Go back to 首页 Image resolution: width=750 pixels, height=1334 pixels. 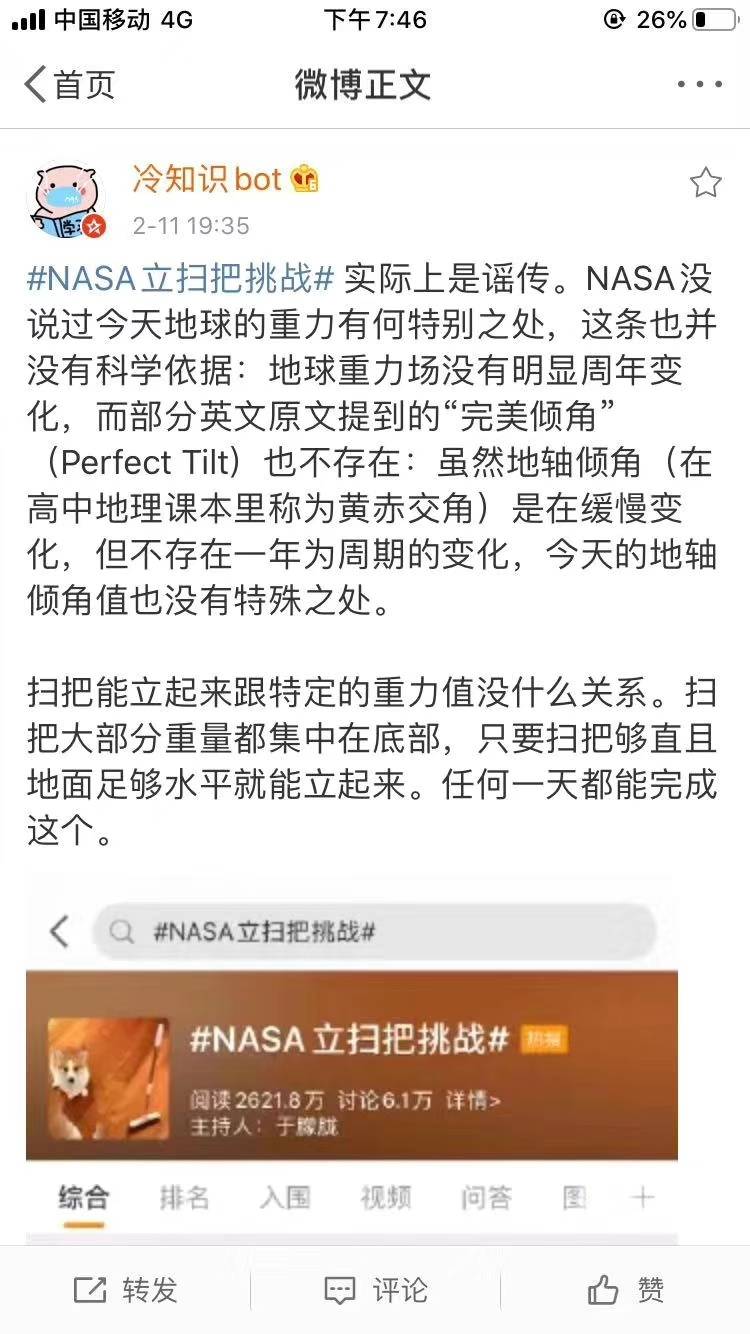[x=70, y=84]
